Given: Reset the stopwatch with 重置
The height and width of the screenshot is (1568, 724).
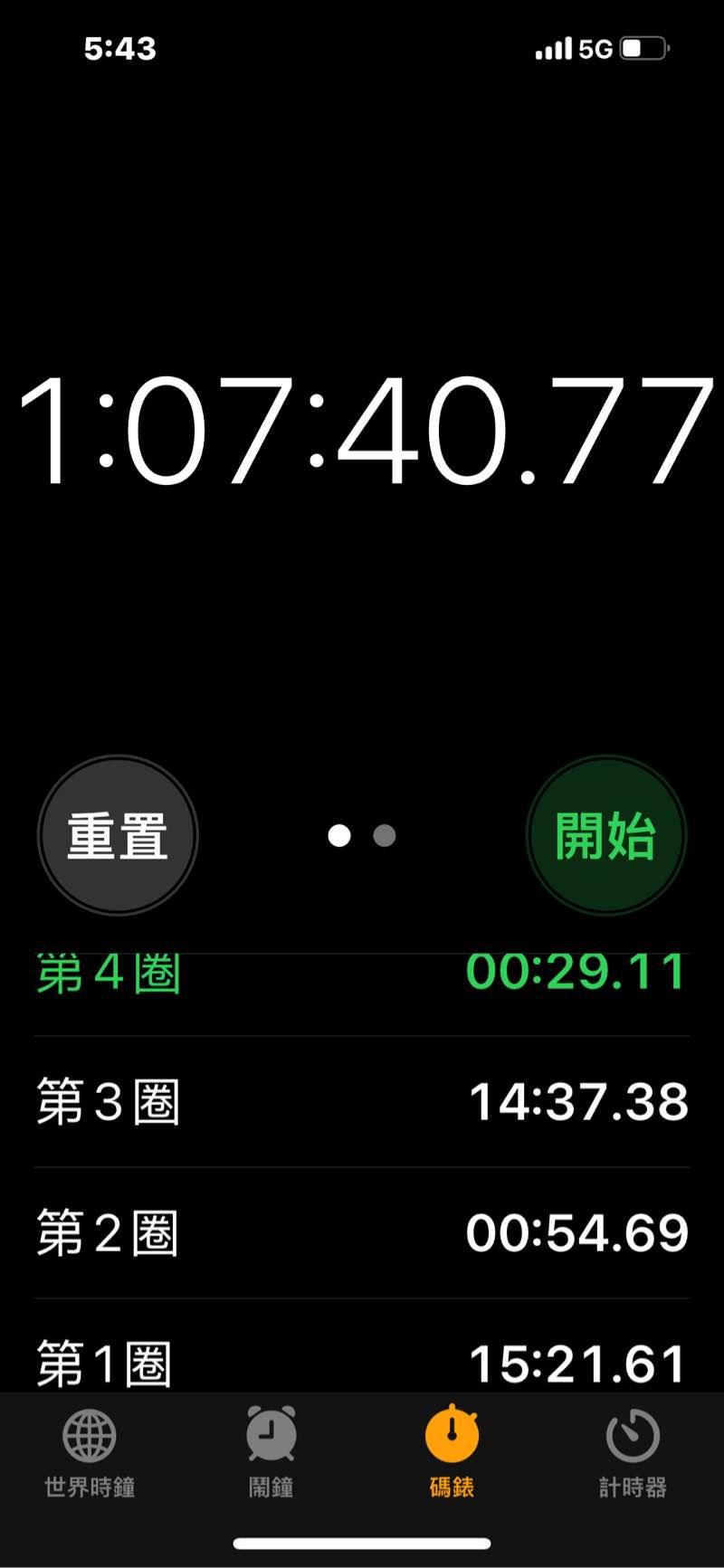Looking at the screenshot, I should click(118, 835).
